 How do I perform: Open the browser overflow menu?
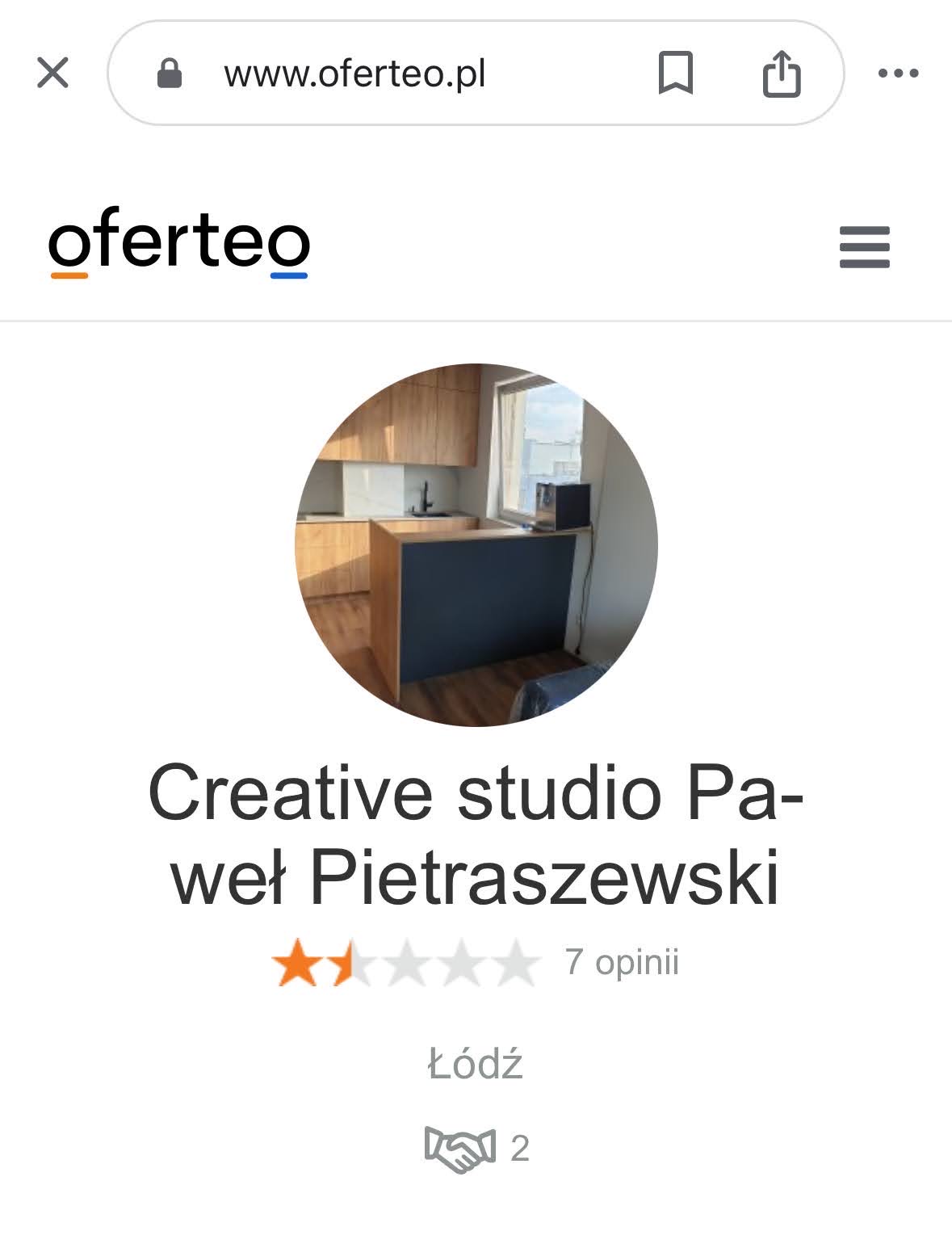898,74
